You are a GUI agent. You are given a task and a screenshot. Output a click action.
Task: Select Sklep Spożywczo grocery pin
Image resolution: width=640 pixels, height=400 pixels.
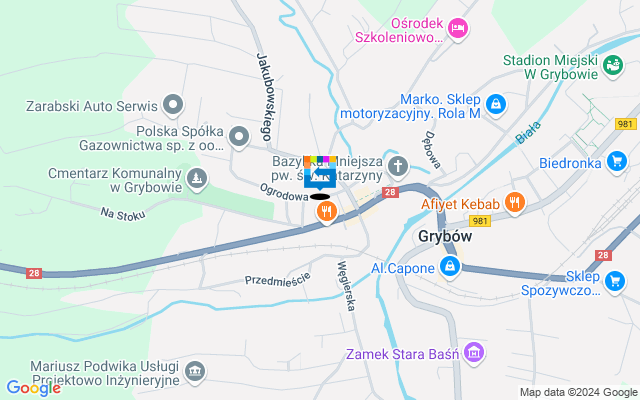(x=617, y=281)
